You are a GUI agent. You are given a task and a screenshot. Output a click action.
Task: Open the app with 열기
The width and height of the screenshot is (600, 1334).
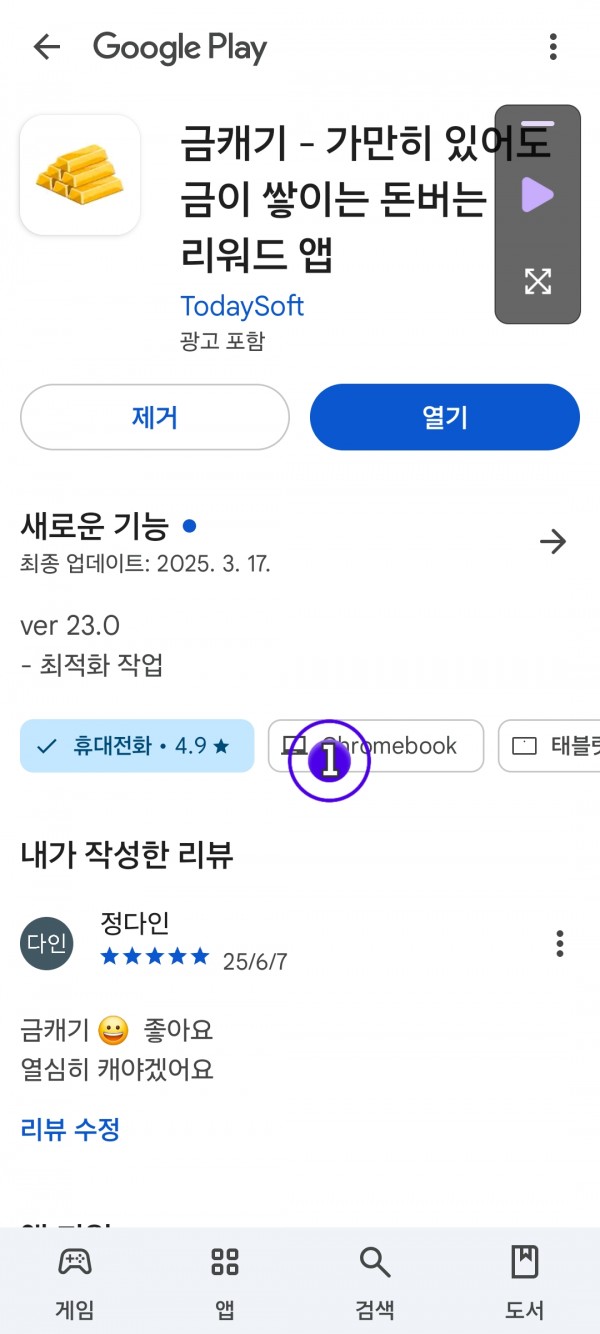pos(445,417)
